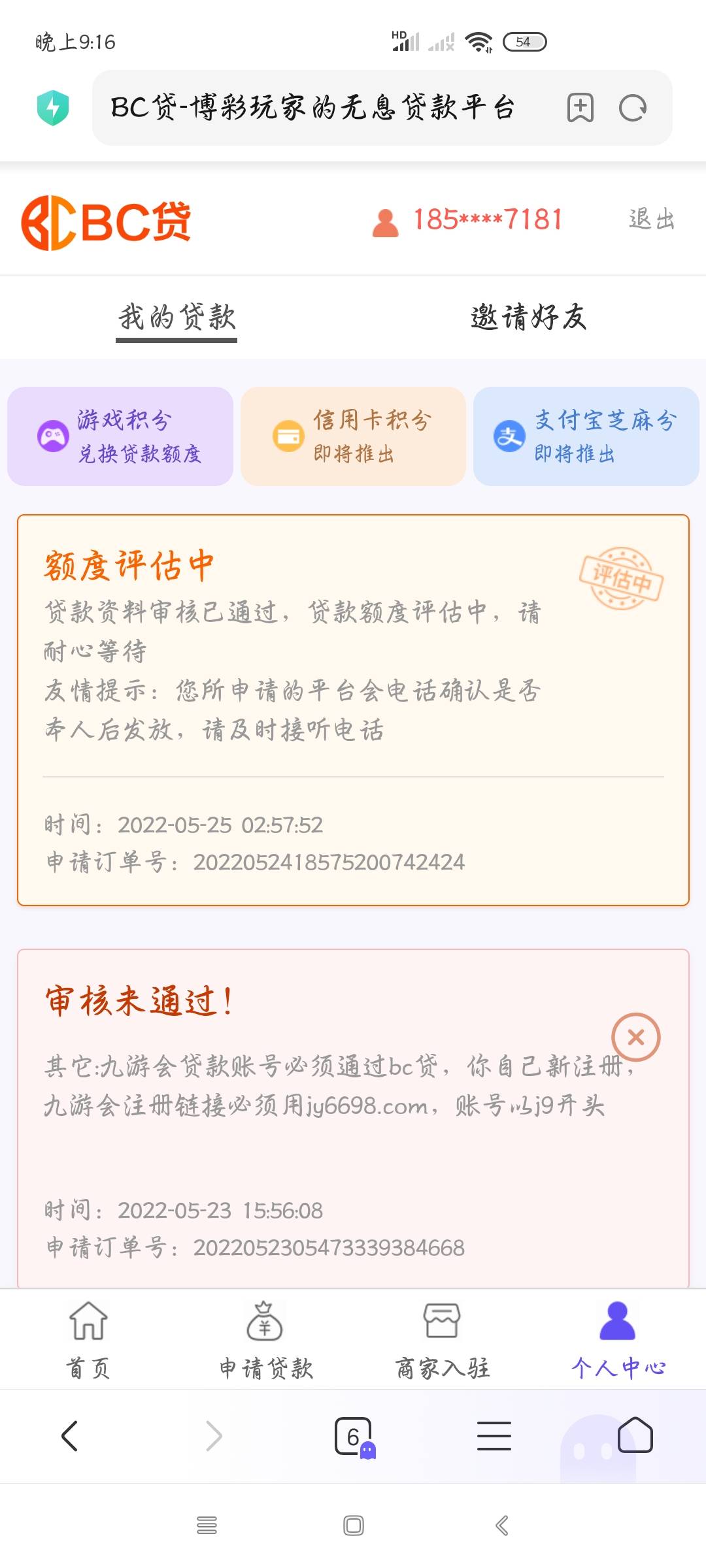
Task: Open 游戏积分 兑换贷款额度 card
Action: 120,436
